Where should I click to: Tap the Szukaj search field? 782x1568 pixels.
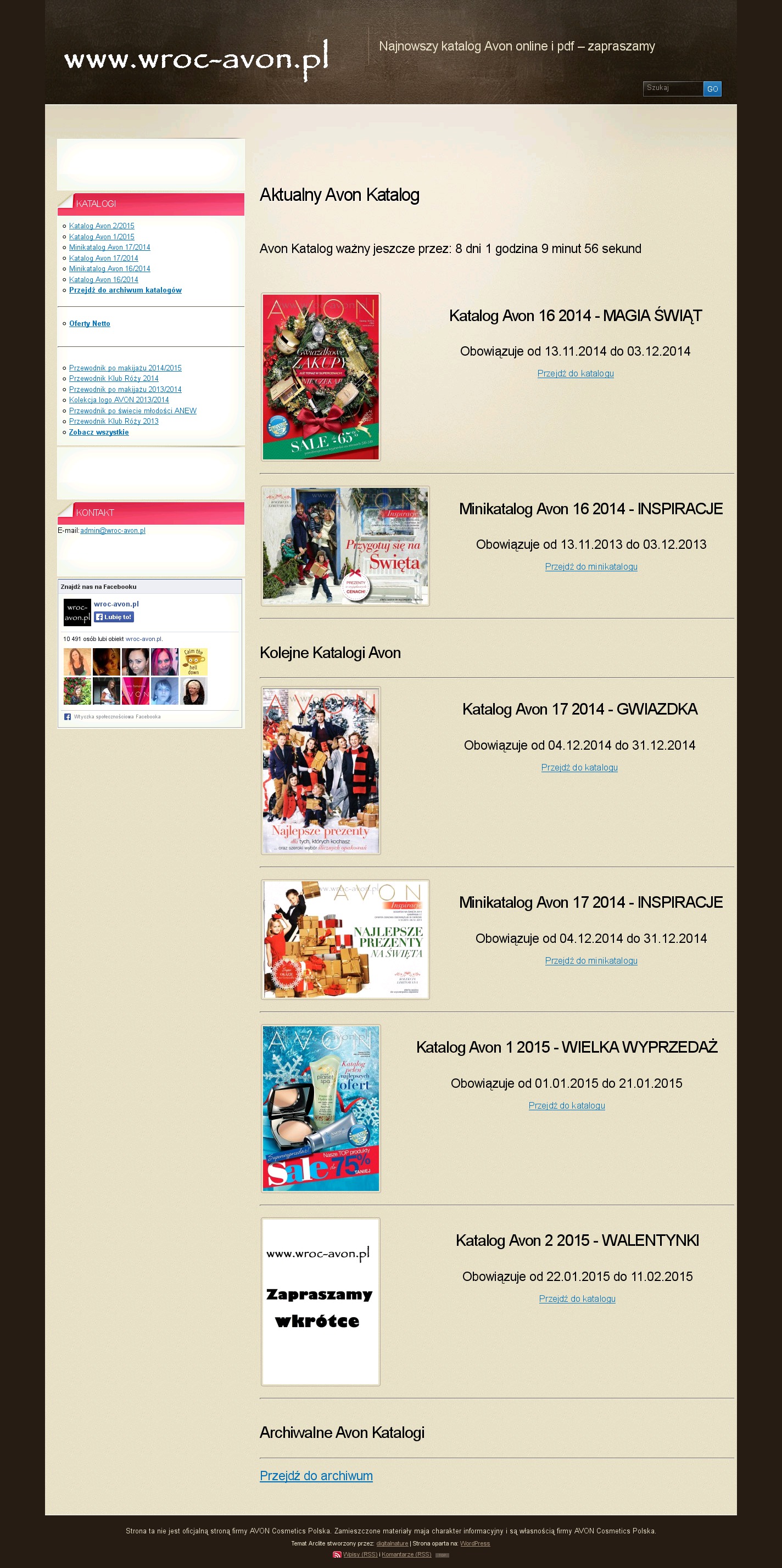coord(672,88)
